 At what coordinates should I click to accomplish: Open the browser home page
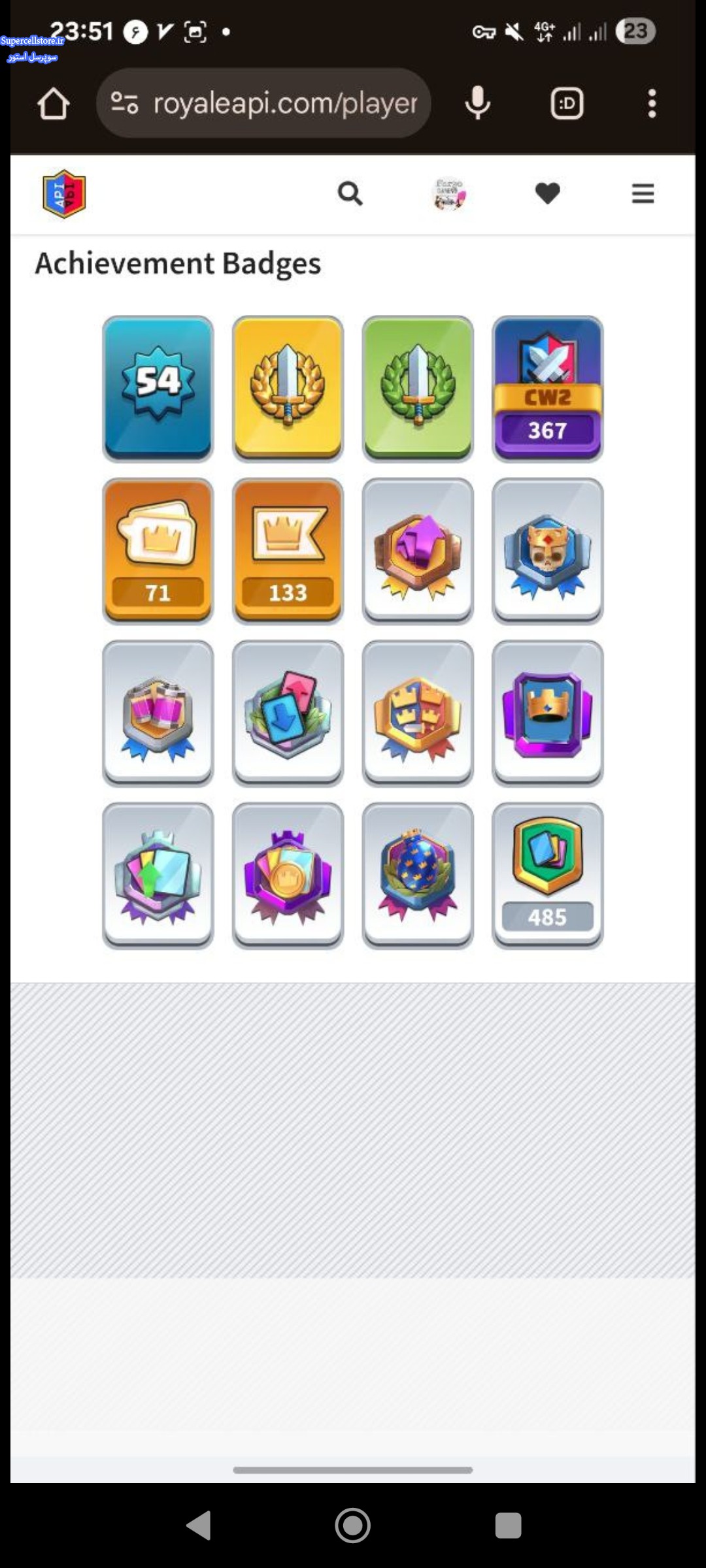[53, 104]
